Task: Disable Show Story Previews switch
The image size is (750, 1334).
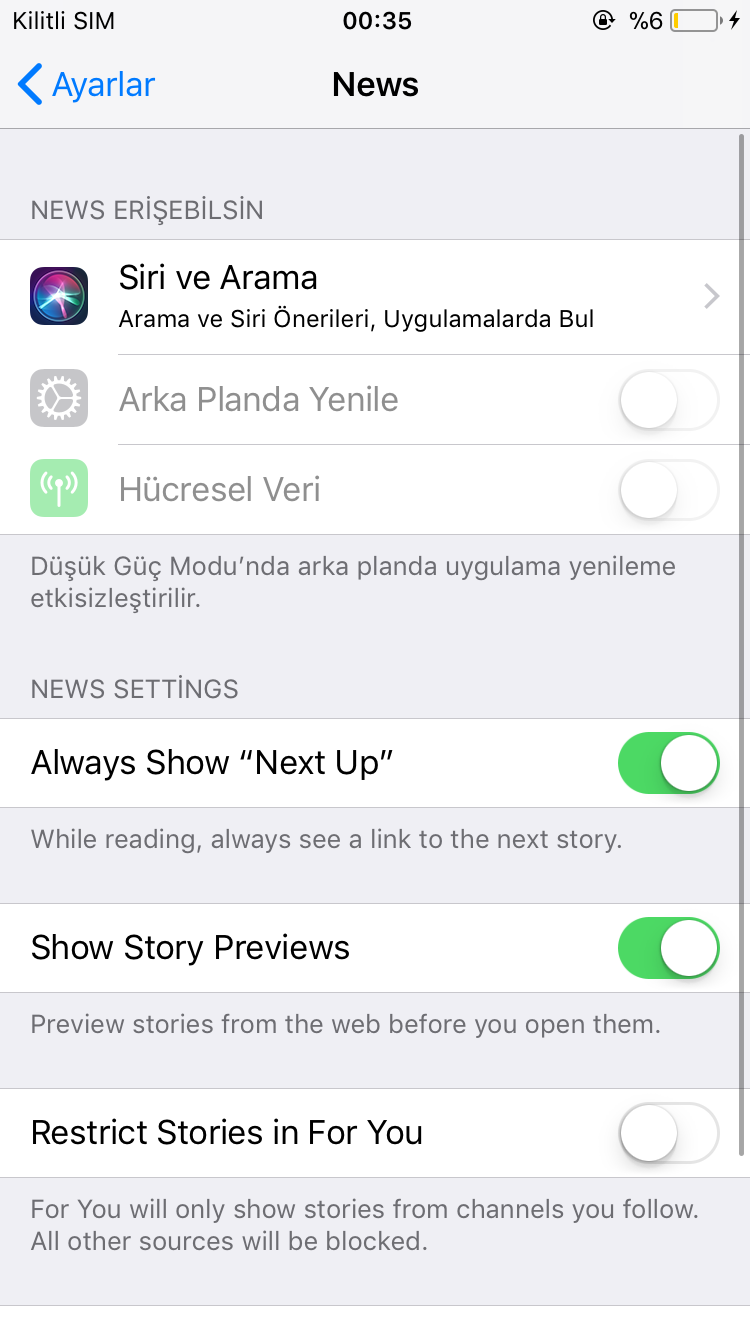Action: tap(668, 948)
